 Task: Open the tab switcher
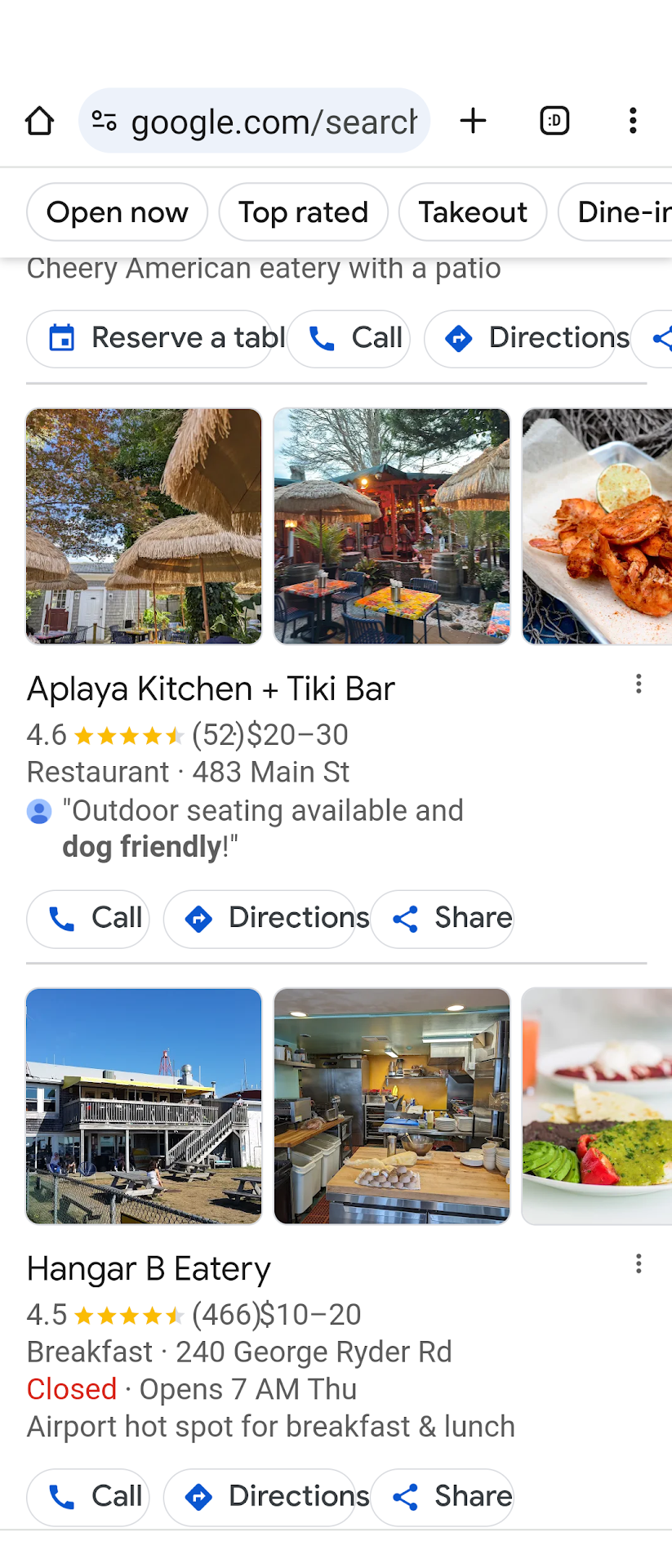(x=554, y=121)
